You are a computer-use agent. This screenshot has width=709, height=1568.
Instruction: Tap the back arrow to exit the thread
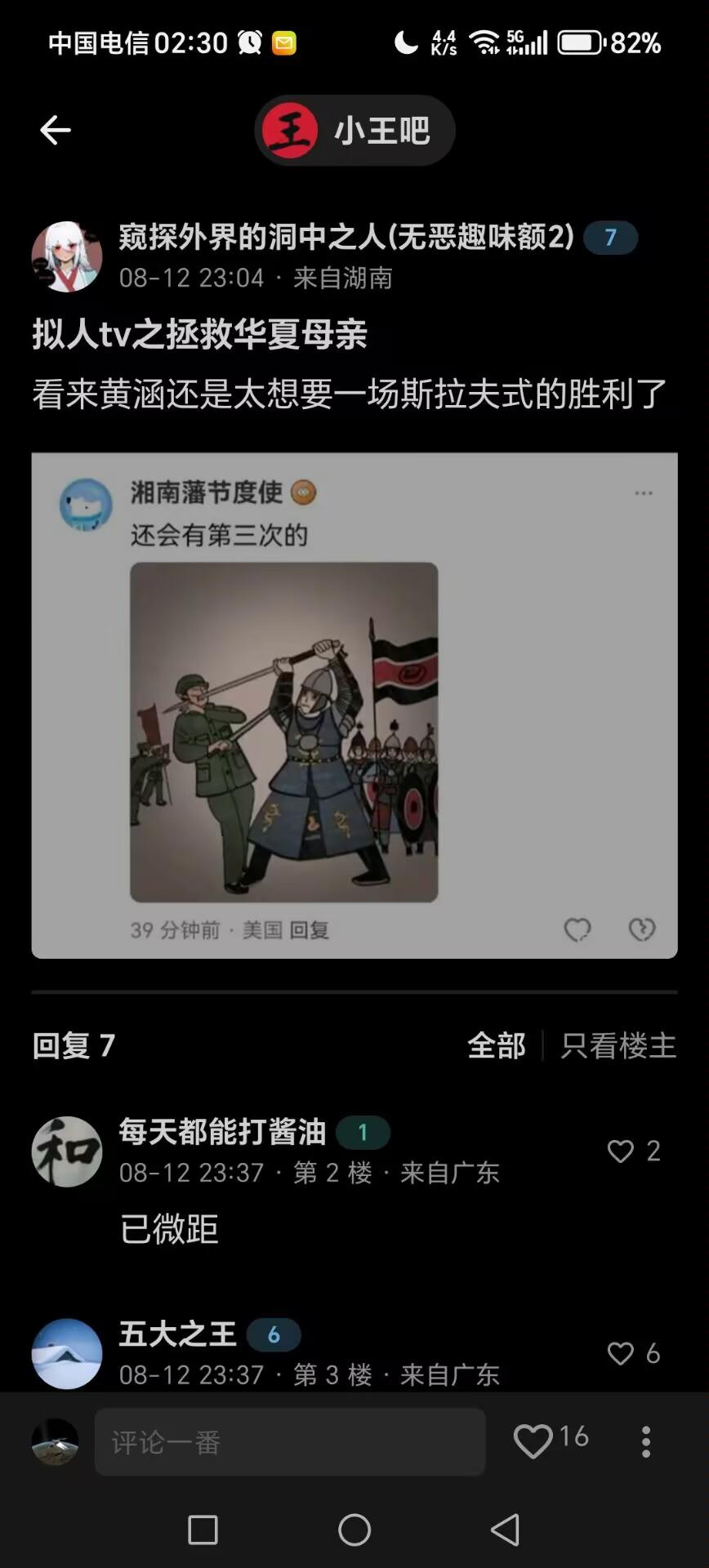click(55, 129)
